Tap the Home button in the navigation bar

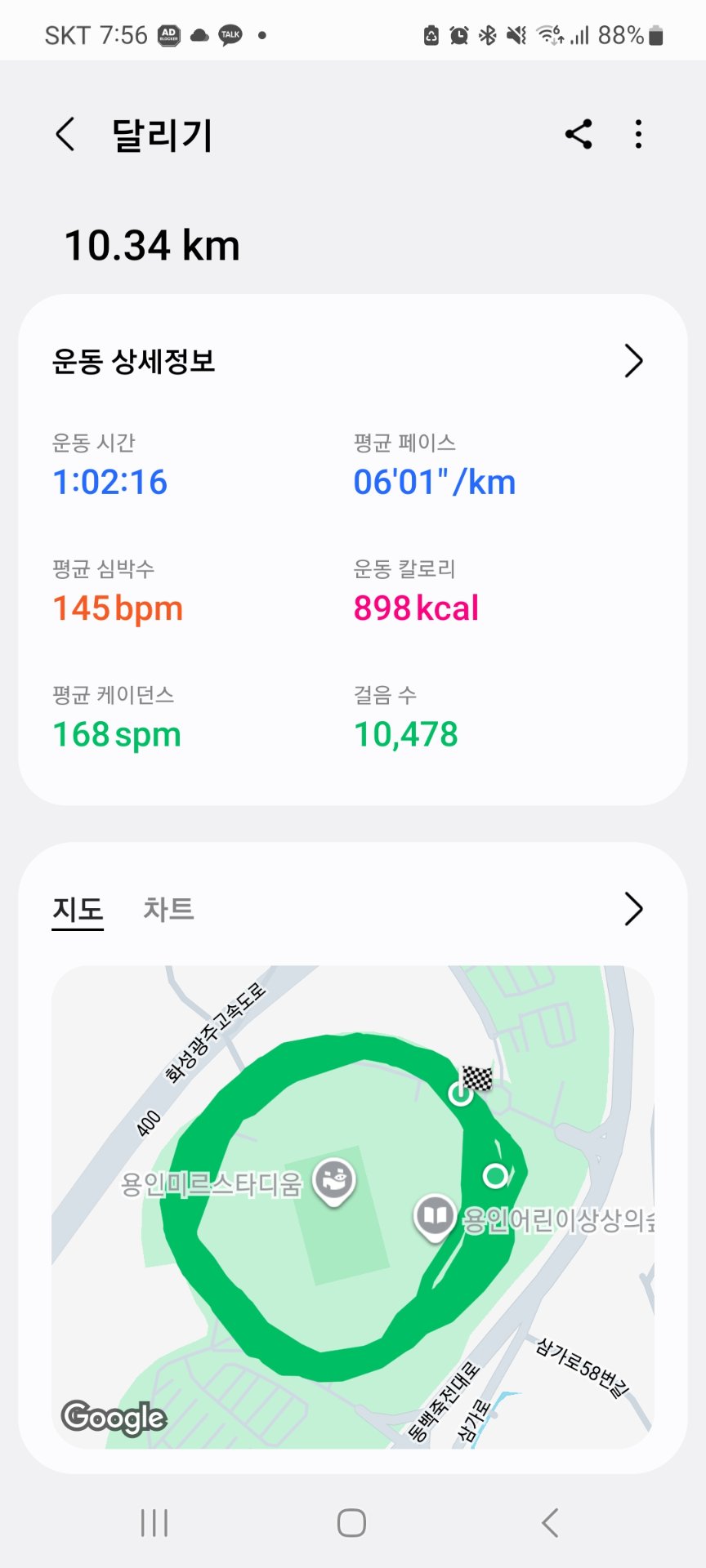pyautogui.click(x=351, y=1521)
